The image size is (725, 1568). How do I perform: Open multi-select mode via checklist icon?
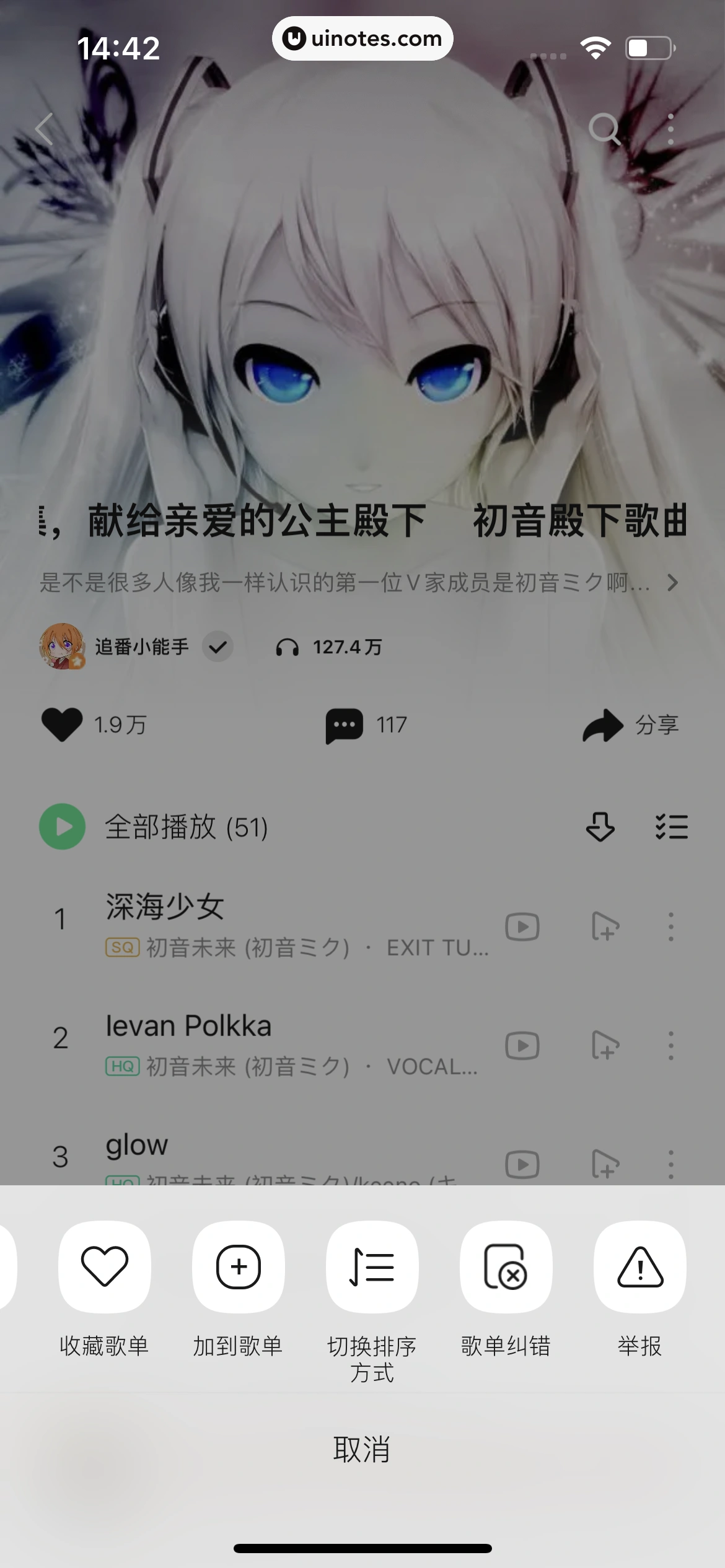[671, 827]
